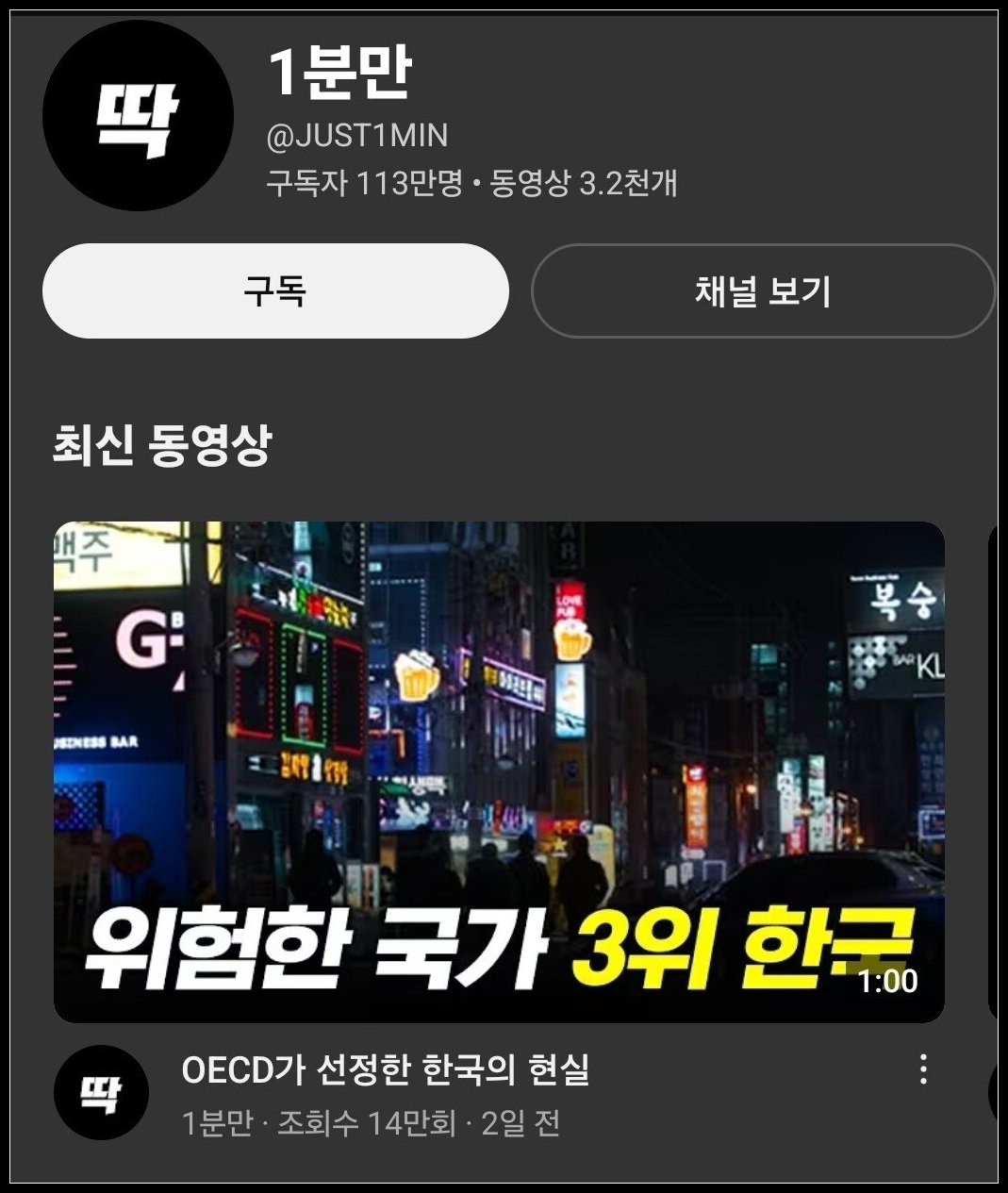The image size is (1008, 1193).
Task: Open the channel via 채널 보기
Action: tap(762, 291)
